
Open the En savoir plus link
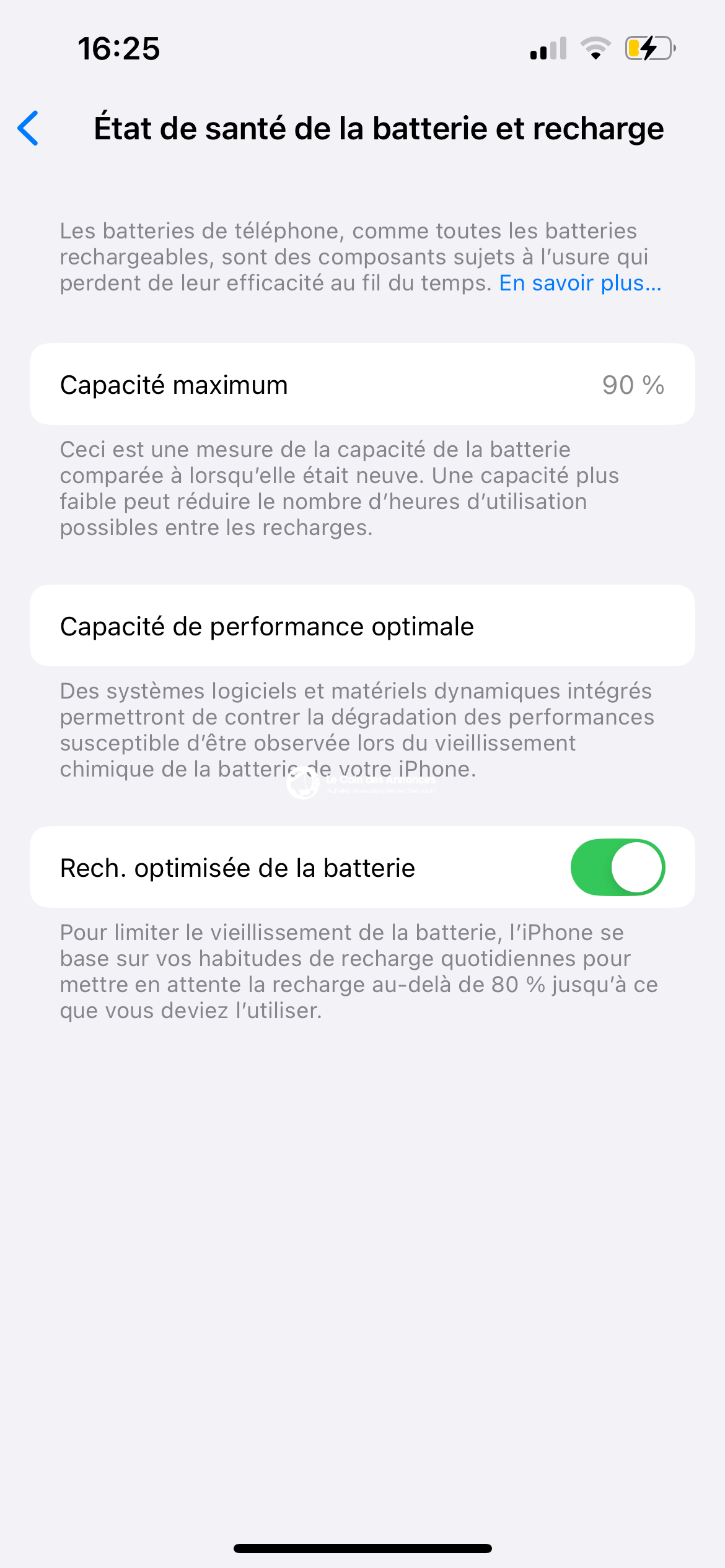579,283
